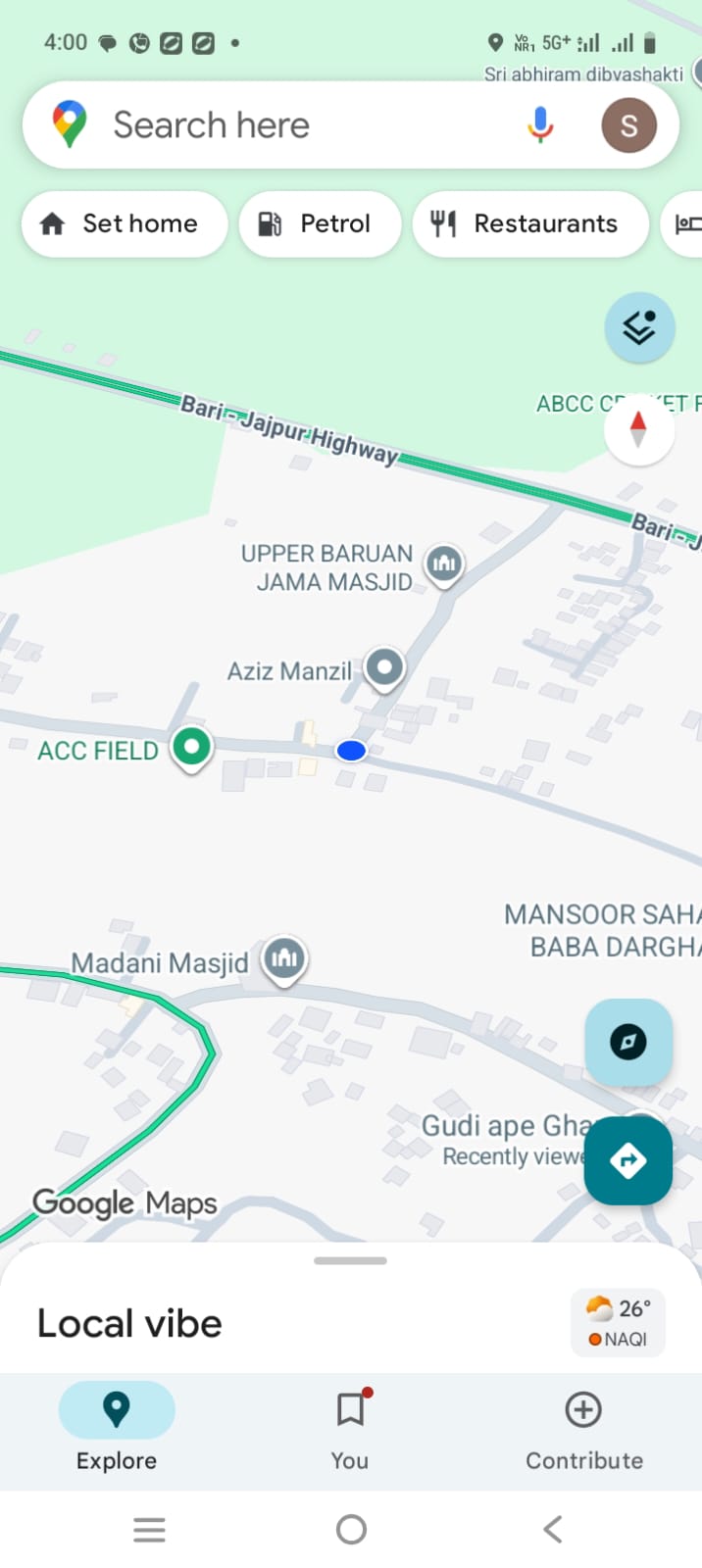This screenshot has height=1568, width=702.
Task: Find nearby Petrol stations
Action: coord(320,224)
